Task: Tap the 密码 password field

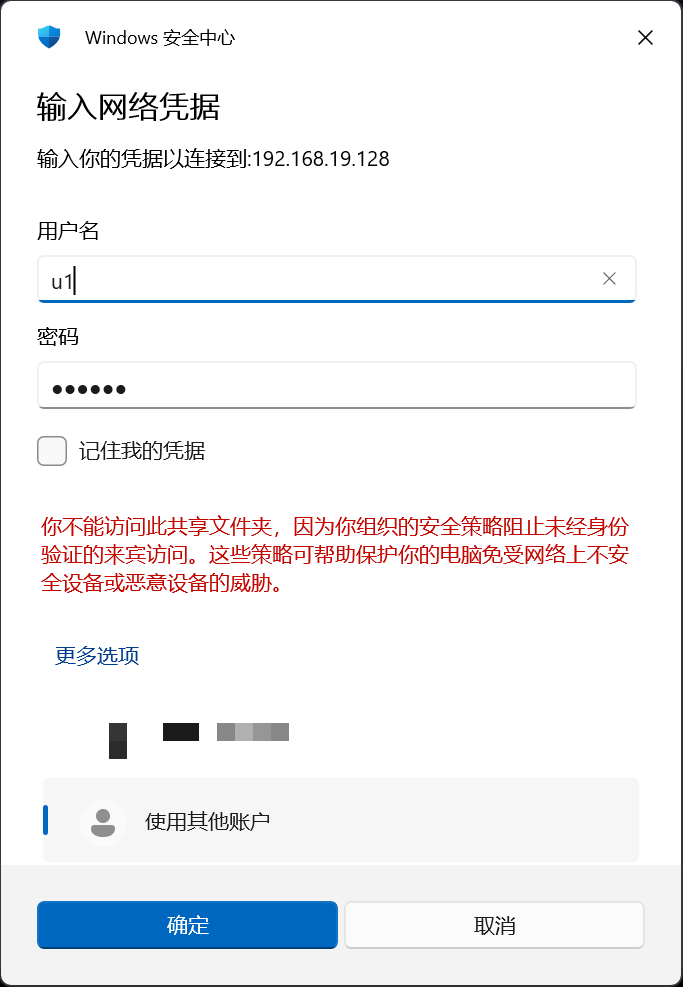Action: [337, 385]
